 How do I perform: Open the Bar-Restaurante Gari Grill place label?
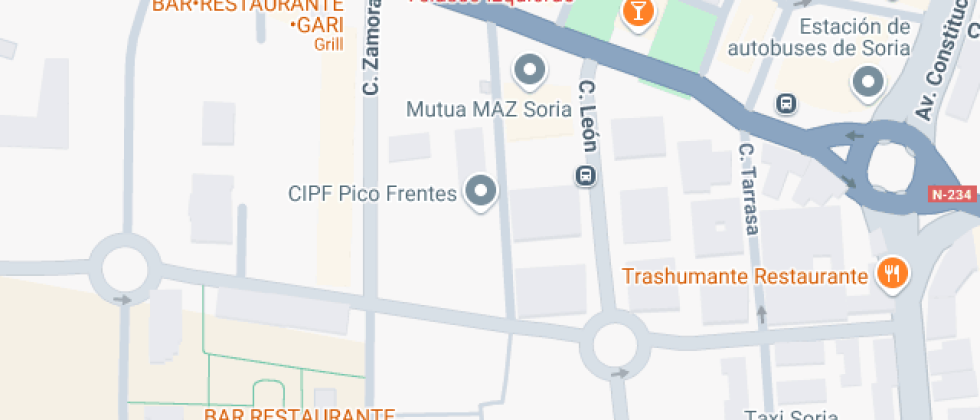(x=248, y=22)
